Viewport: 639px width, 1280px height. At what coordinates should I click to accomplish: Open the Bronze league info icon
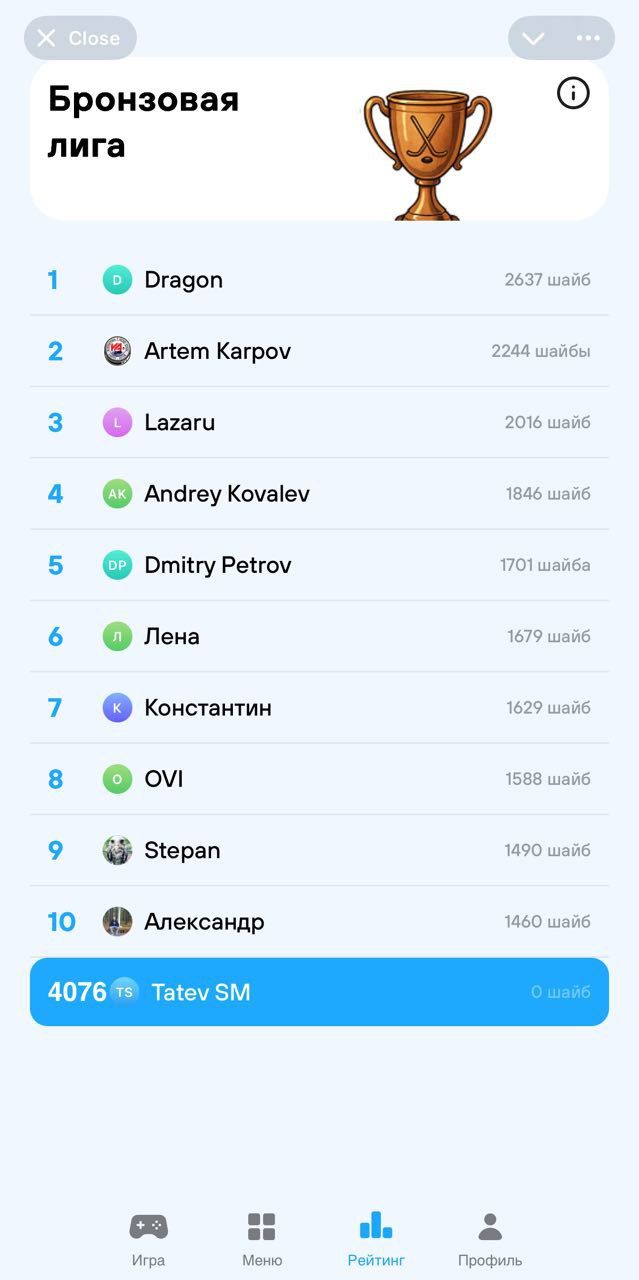click(x=573, y=94)
